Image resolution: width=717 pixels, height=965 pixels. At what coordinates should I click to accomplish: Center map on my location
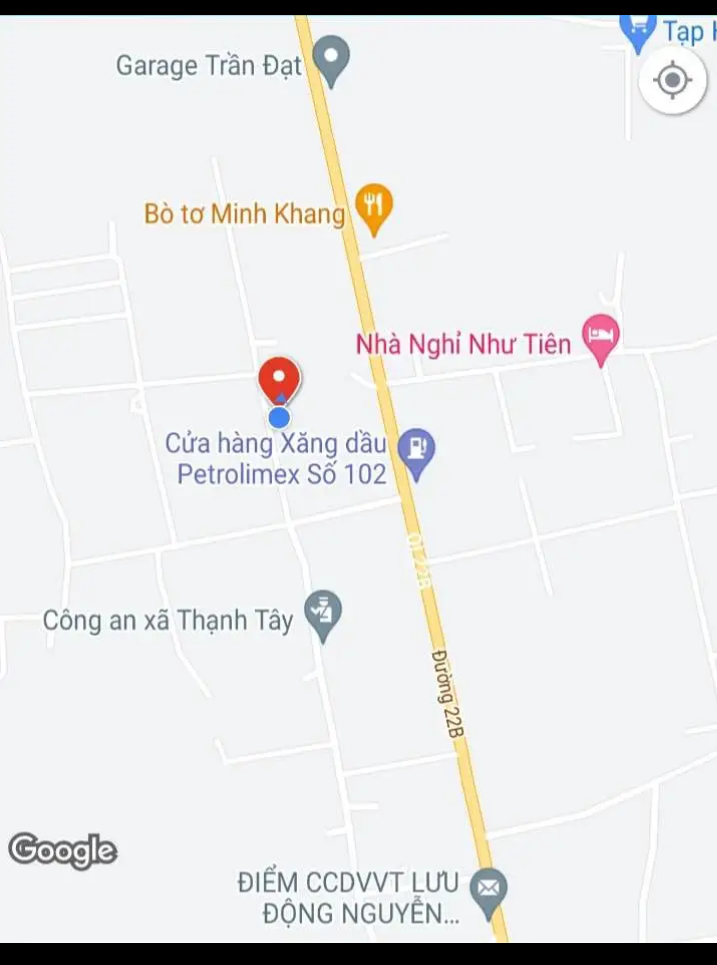click(x=673, y=80)
